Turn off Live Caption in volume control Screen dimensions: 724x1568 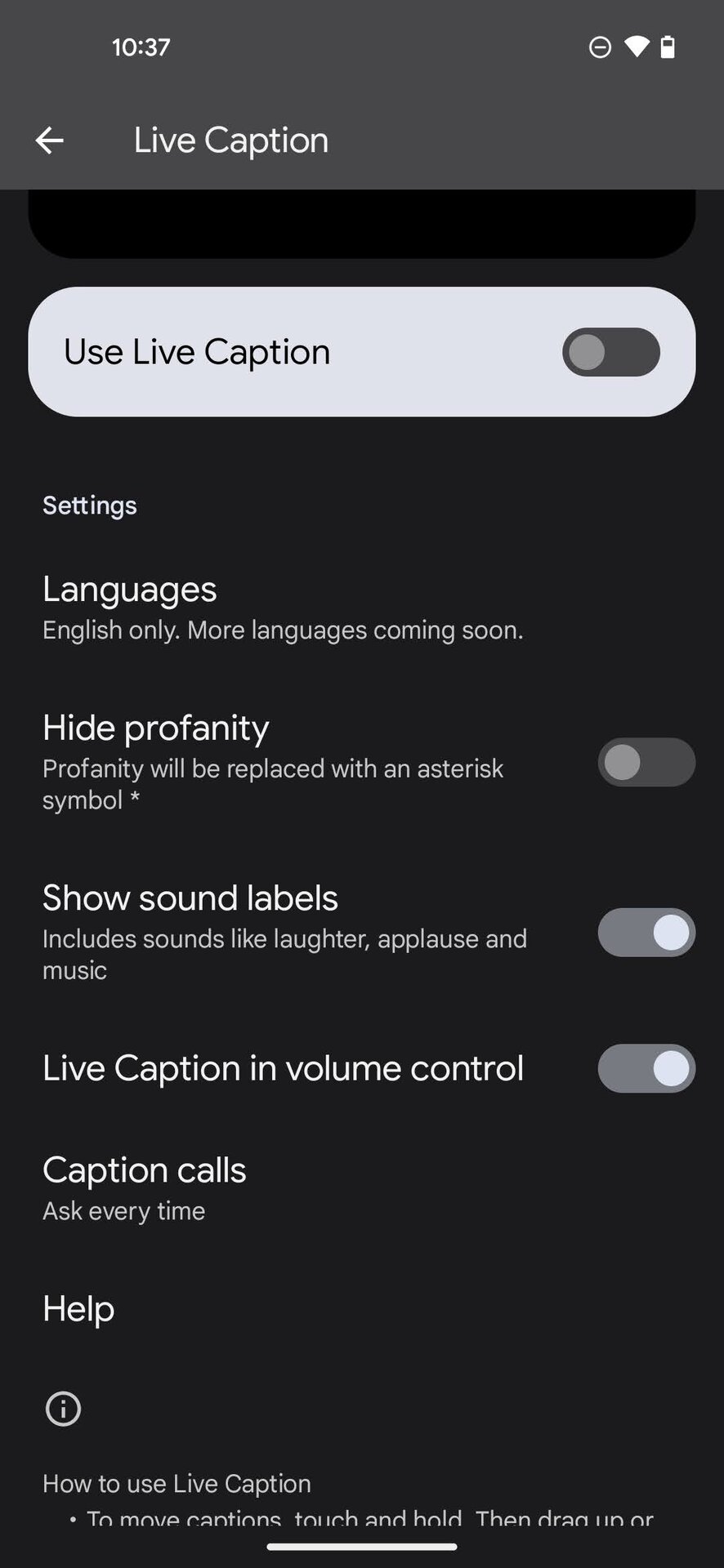click(x=646, y=1068)
